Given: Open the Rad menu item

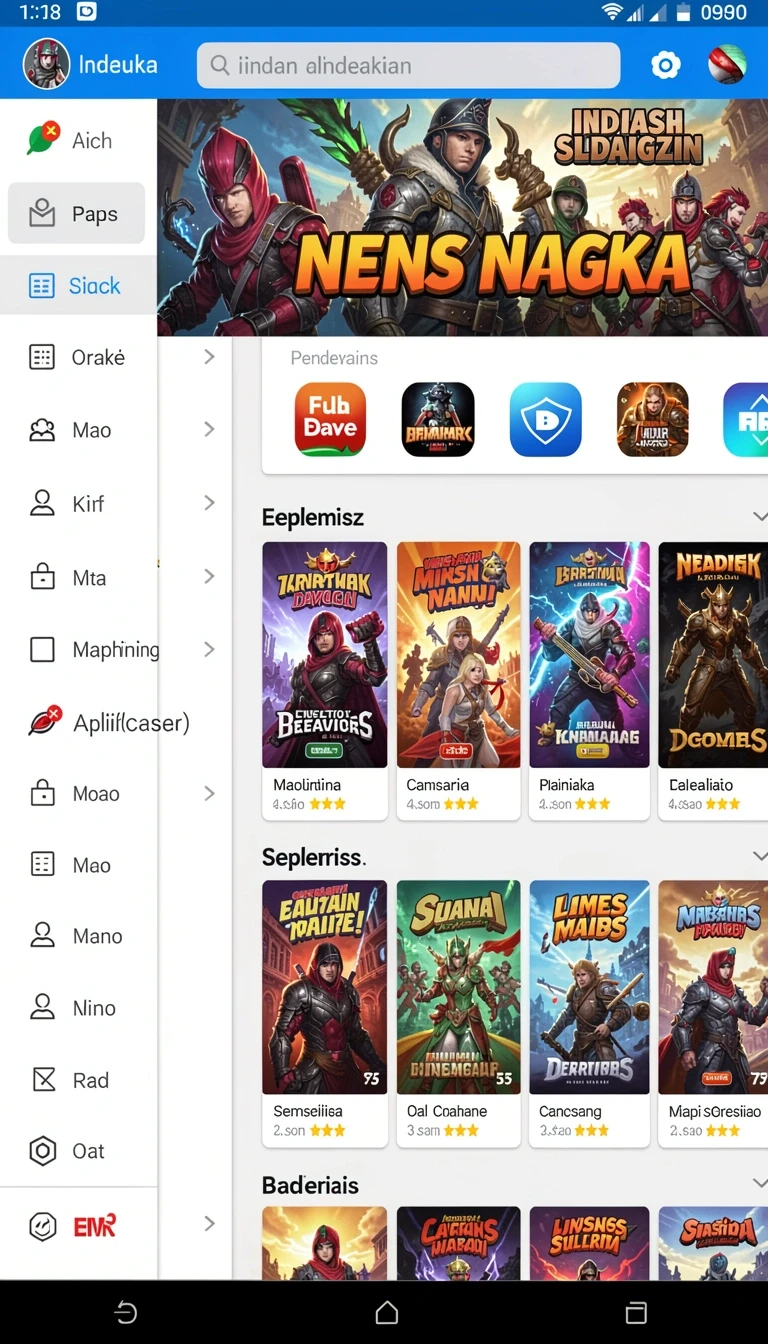Looking at the screenshot, I should (78, 1080).
